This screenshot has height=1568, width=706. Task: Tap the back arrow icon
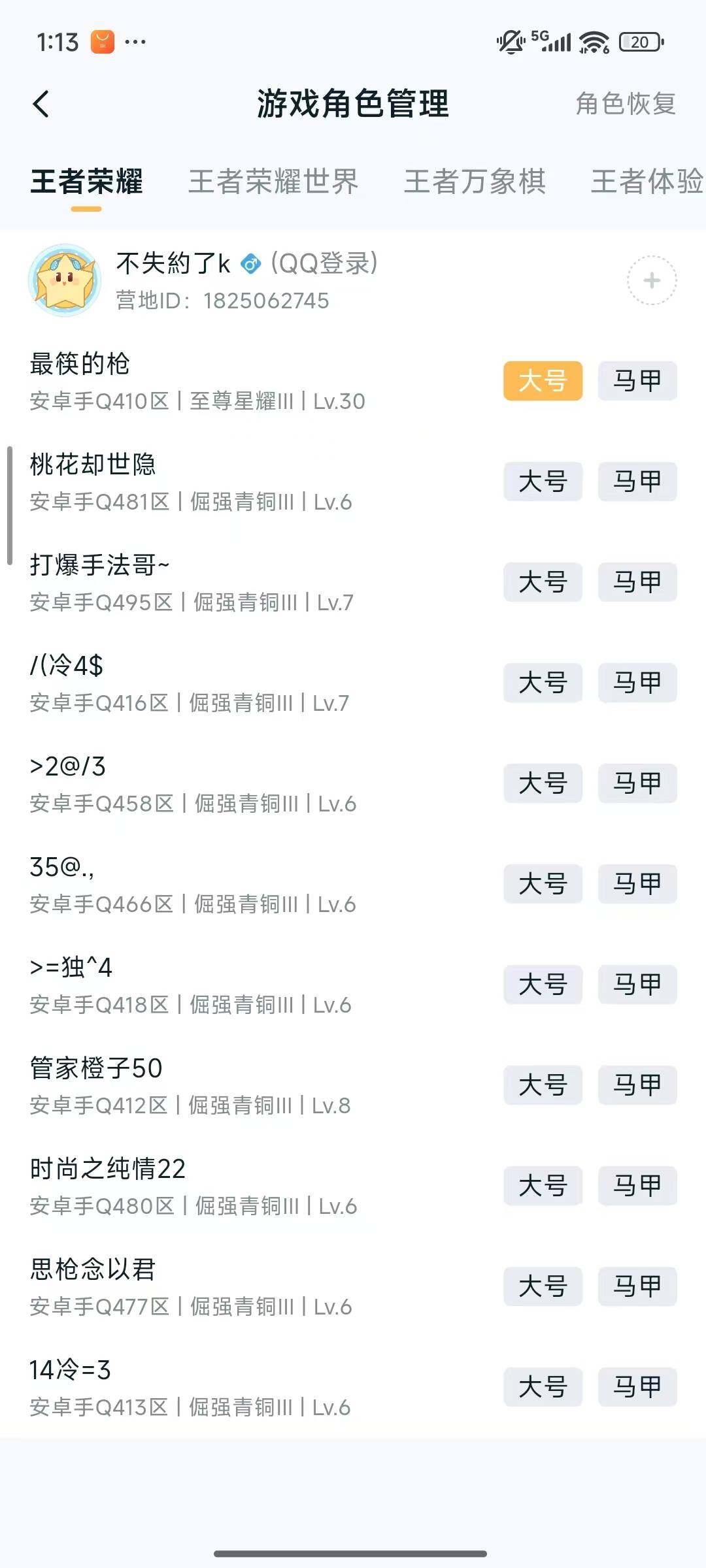(x=42, y=102)
